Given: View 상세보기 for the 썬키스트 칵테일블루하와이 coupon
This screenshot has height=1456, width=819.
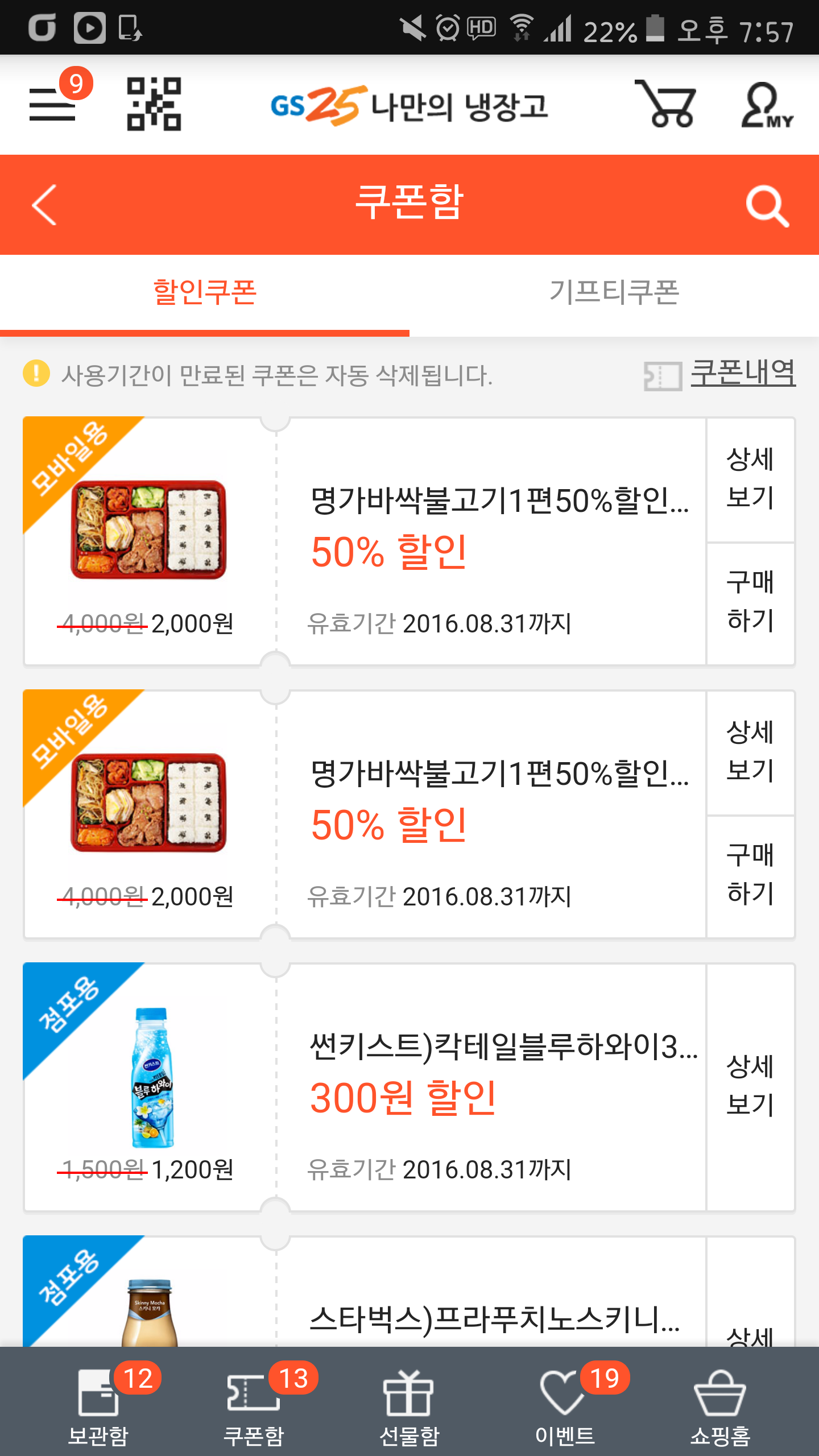Looking at the screenshot, I should click(x=750, y=1085).
